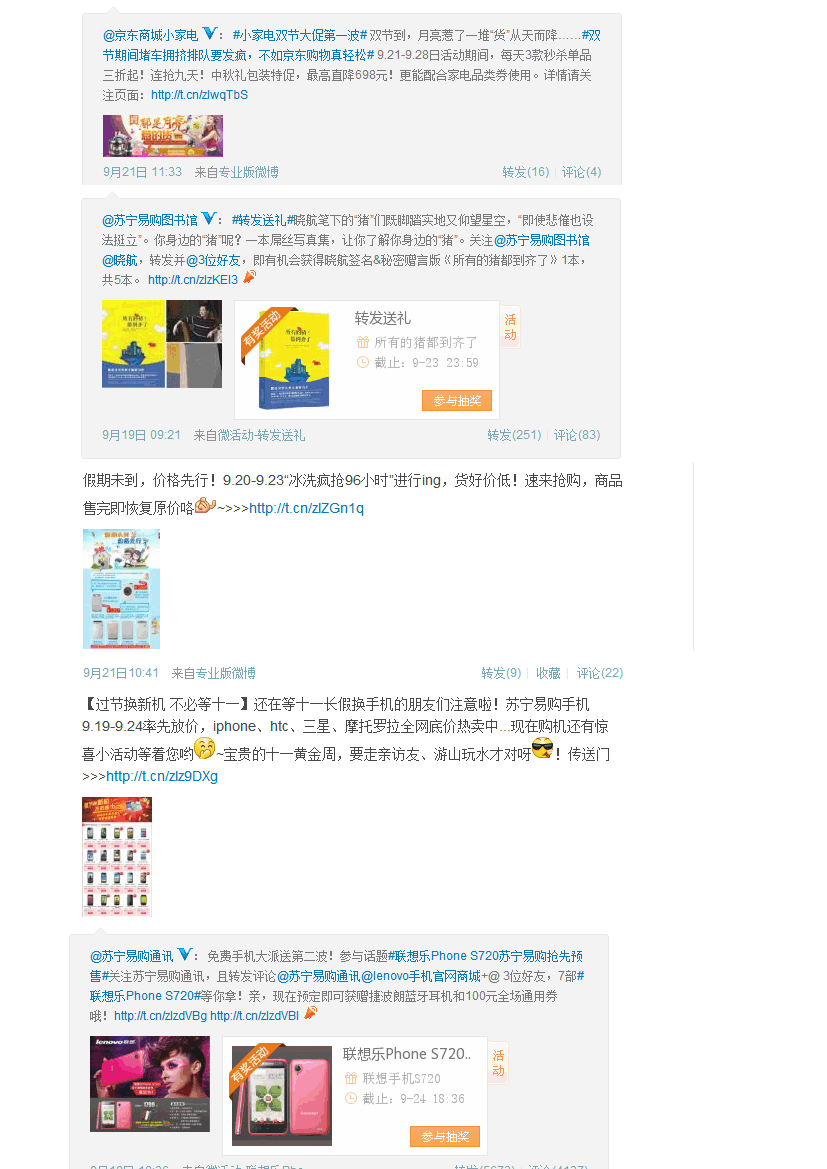827x1169 pixels.
Task: Open 评论(22) comments
Action: pos(599,673)
